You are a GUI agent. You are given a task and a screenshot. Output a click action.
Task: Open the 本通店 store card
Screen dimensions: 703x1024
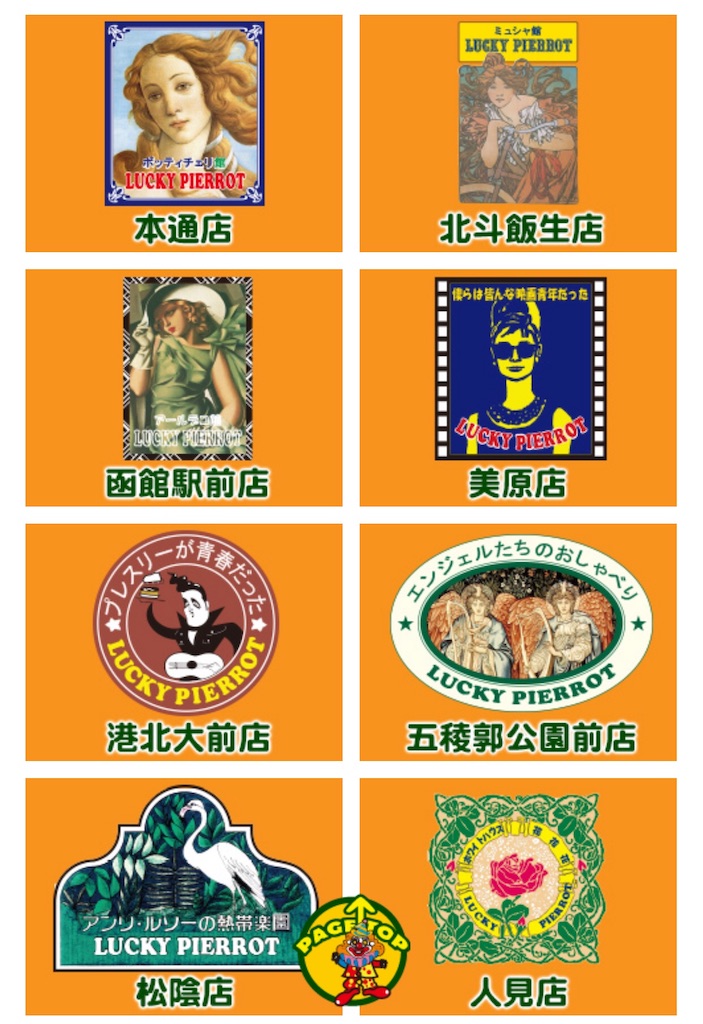pyautogui.click(x=184, y=133)
